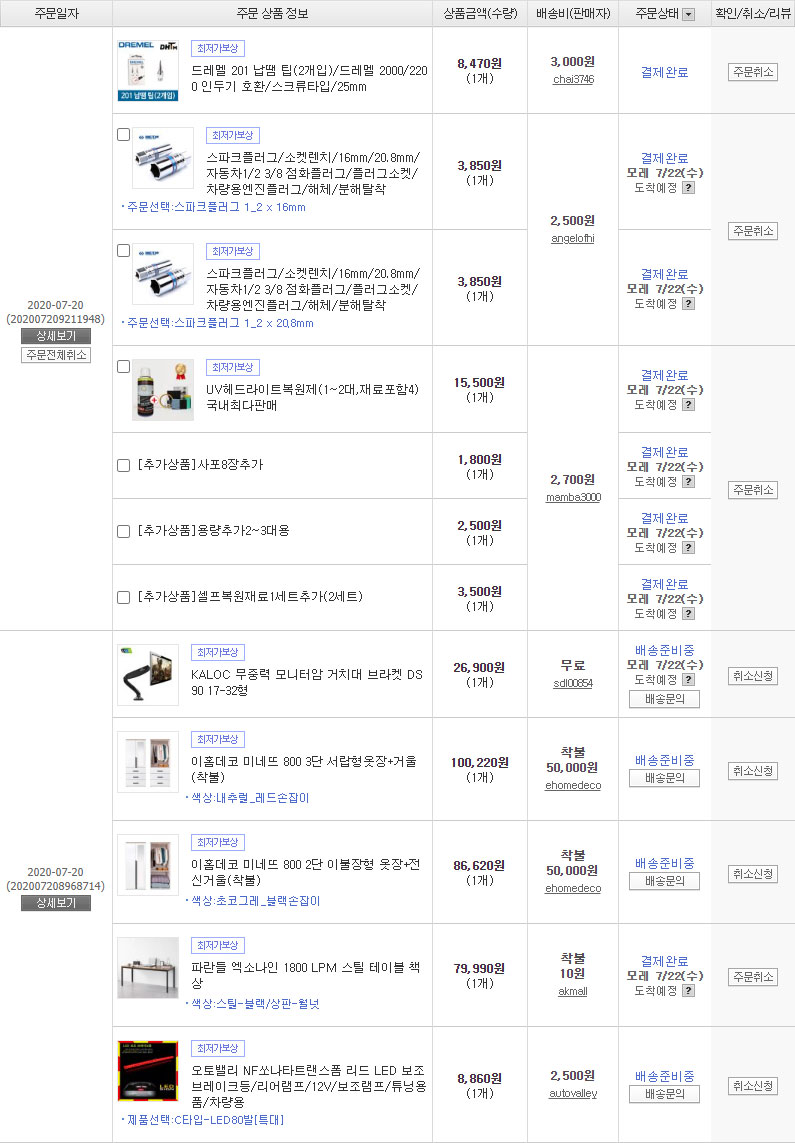Tap 배송문의 for the KALOC monitor arm
Viewport: 795px width, 1143px height.
point(664,699)
